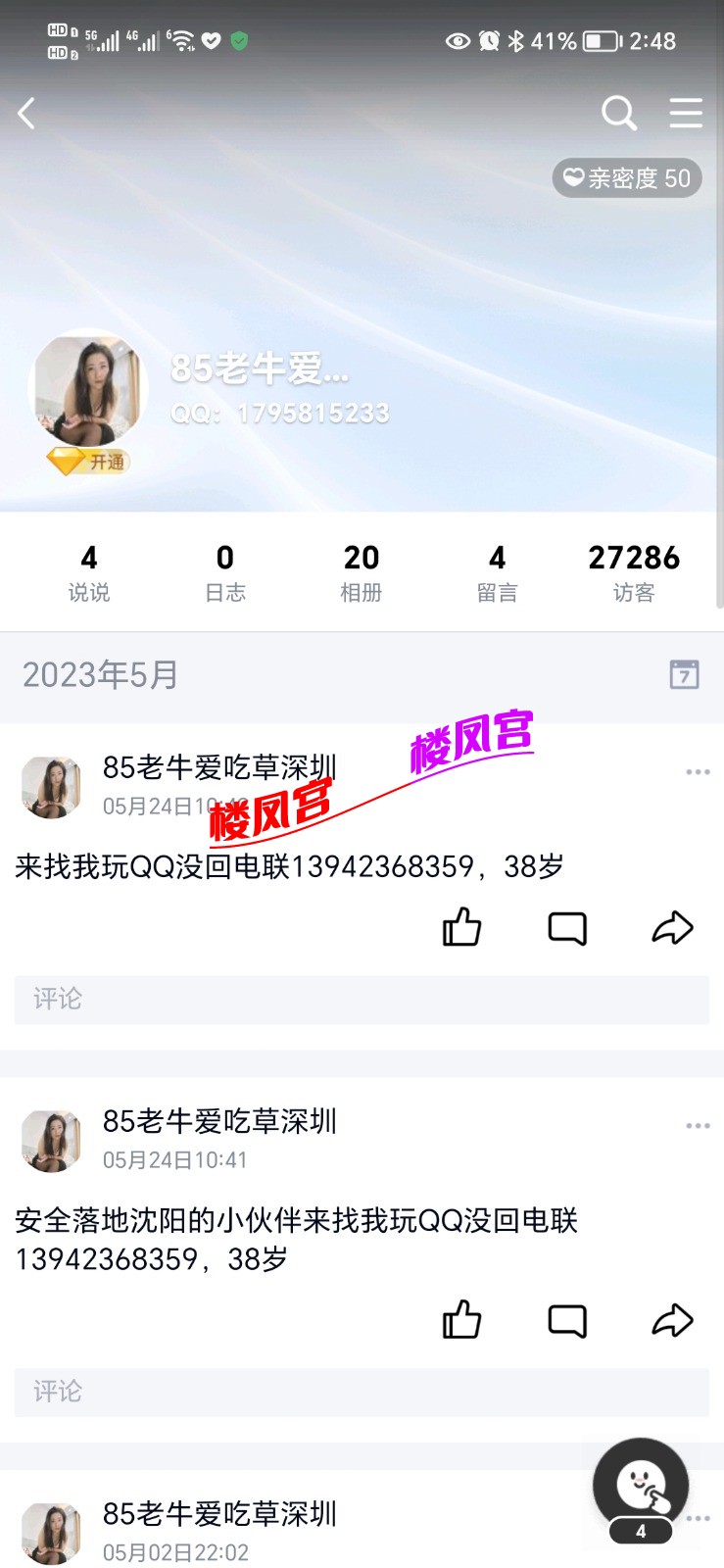The image size is (724, 1568).
Task: Open the search function
Action: [619, 113]
